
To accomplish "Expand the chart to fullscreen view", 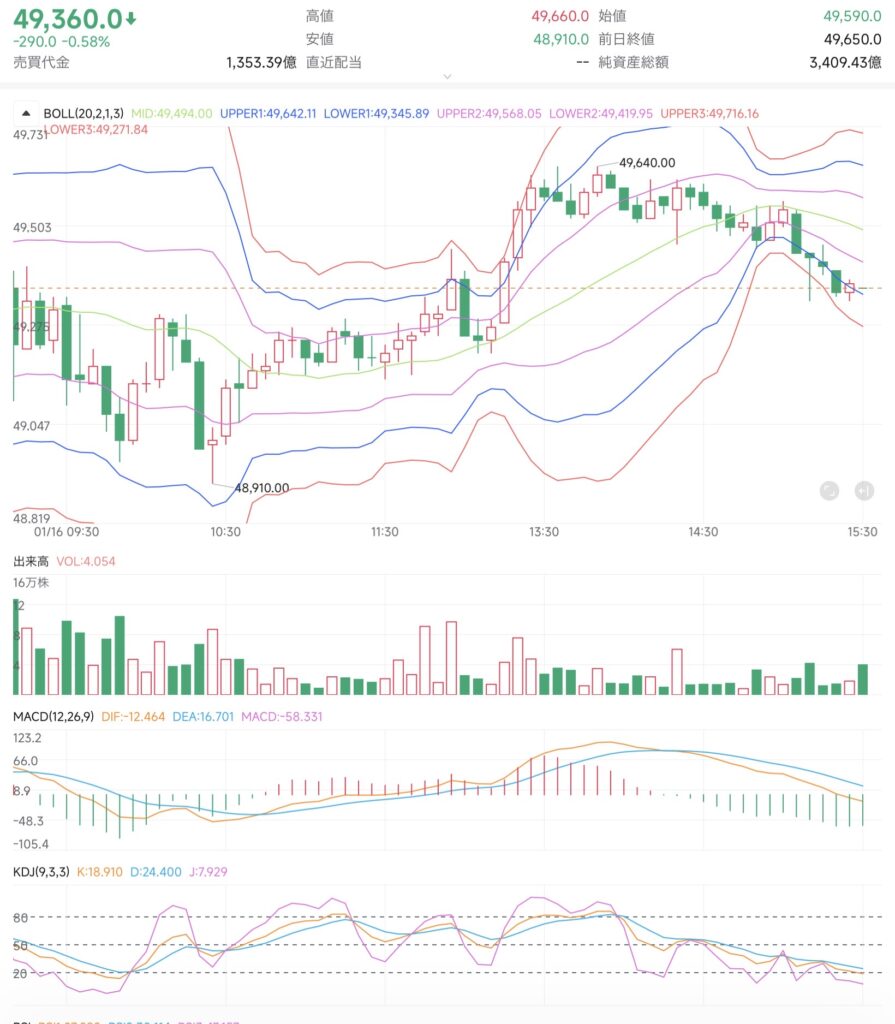I will [829, 490].
